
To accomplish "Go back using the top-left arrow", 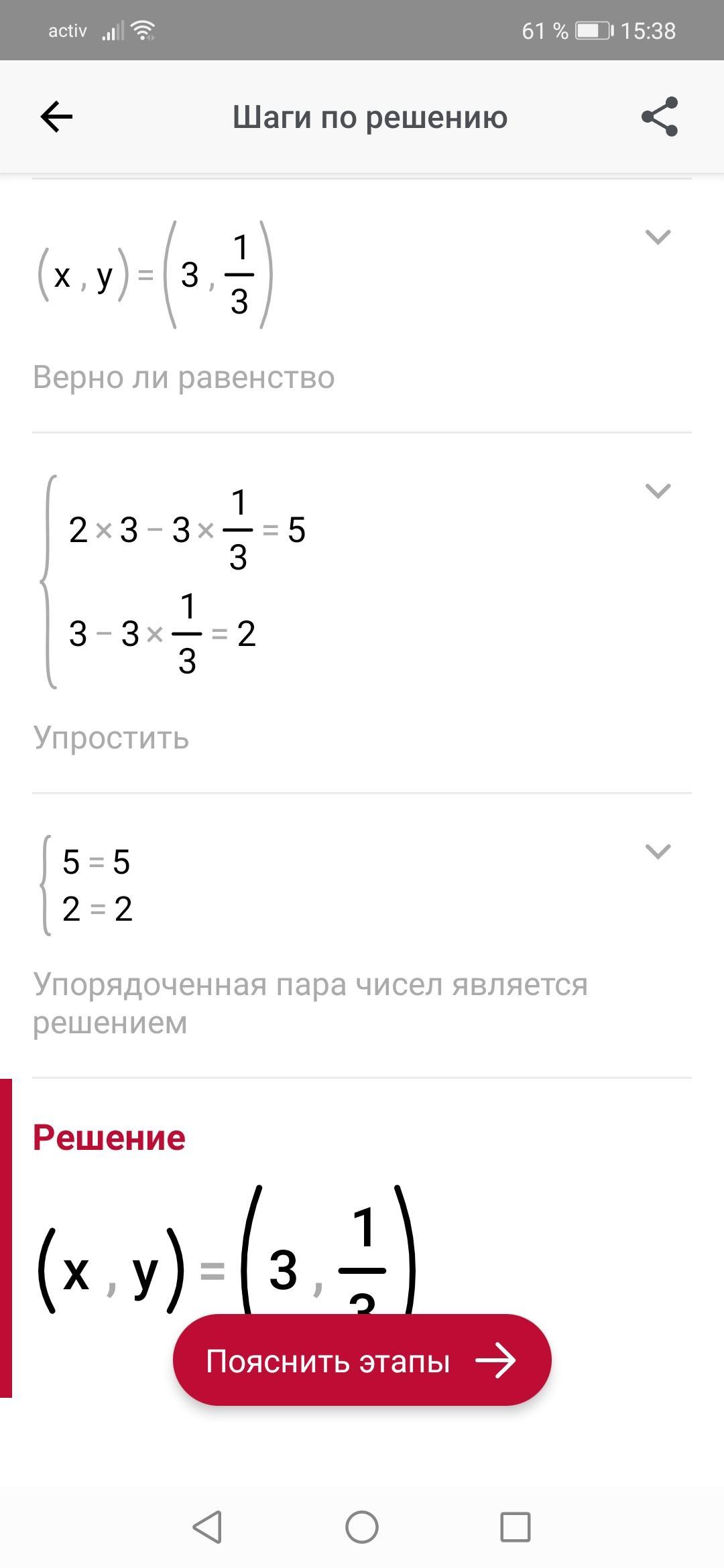I will pyautogui.click(x=56, y=117).
